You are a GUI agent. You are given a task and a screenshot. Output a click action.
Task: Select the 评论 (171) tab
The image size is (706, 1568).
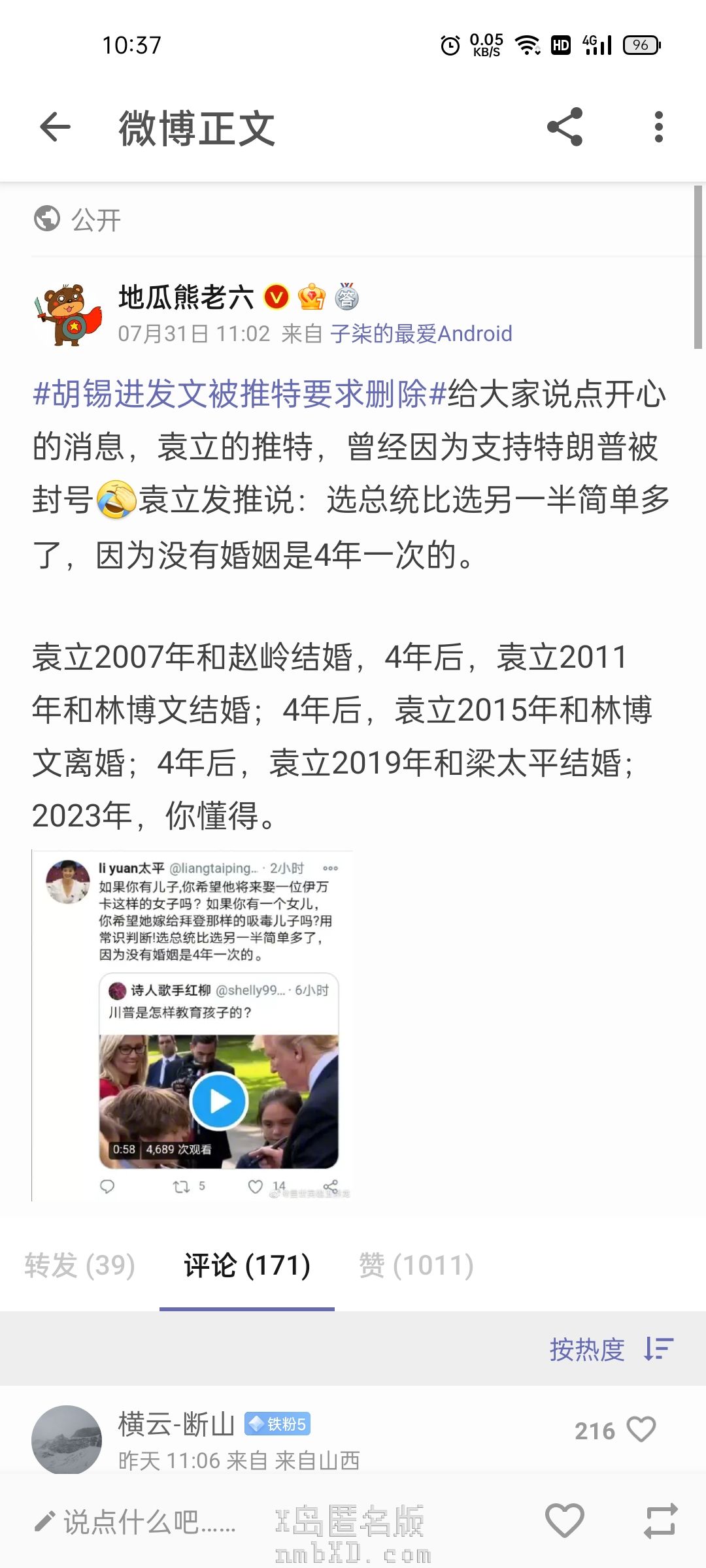(x=247, y=1265)
